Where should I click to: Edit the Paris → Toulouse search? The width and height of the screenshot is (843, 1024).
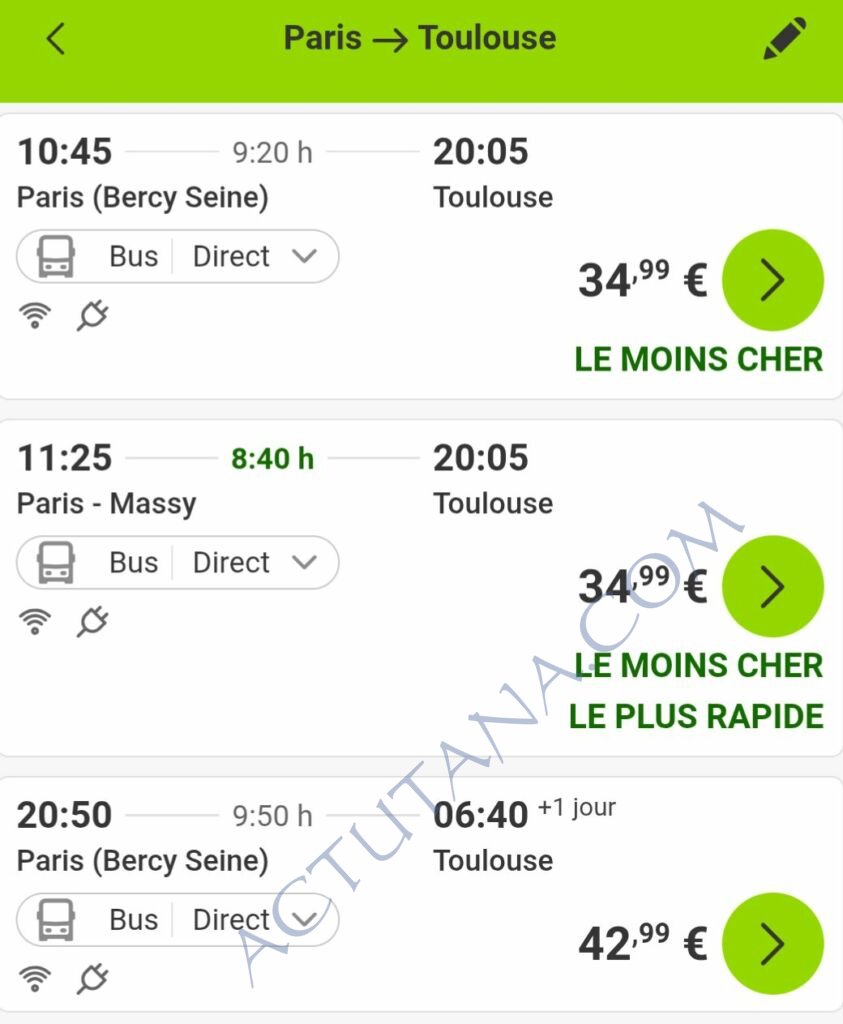coord(784,39)
